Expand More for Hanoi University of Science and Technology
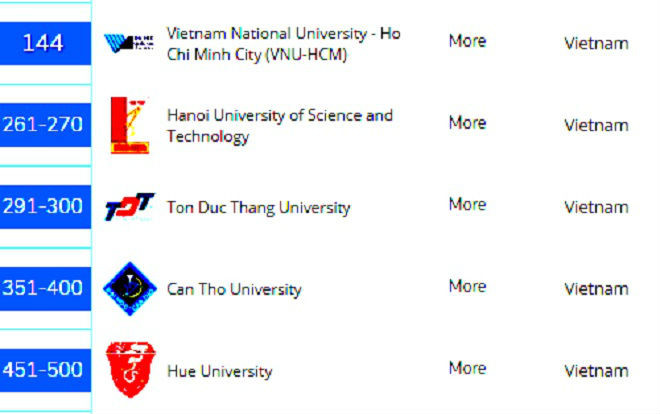 (467, 123)
